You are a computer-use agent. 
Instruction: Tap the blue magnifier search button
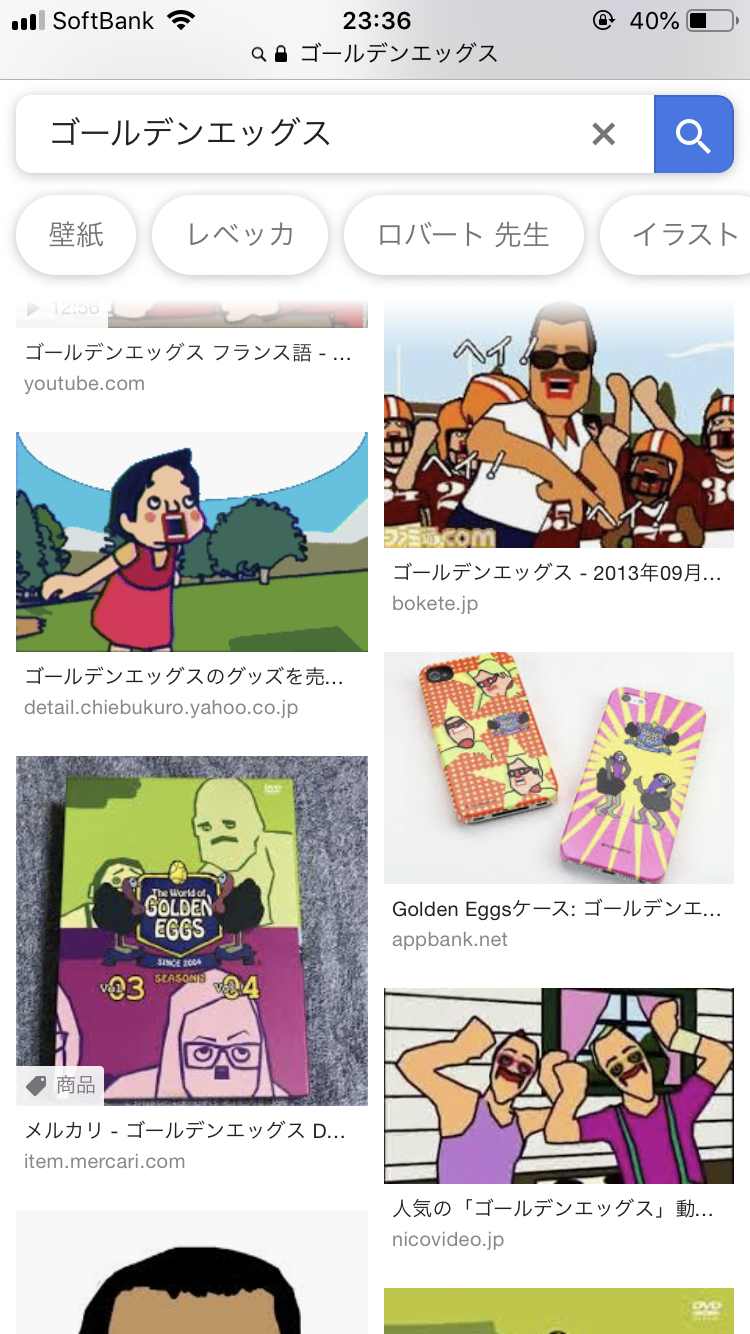click(693, 134)
